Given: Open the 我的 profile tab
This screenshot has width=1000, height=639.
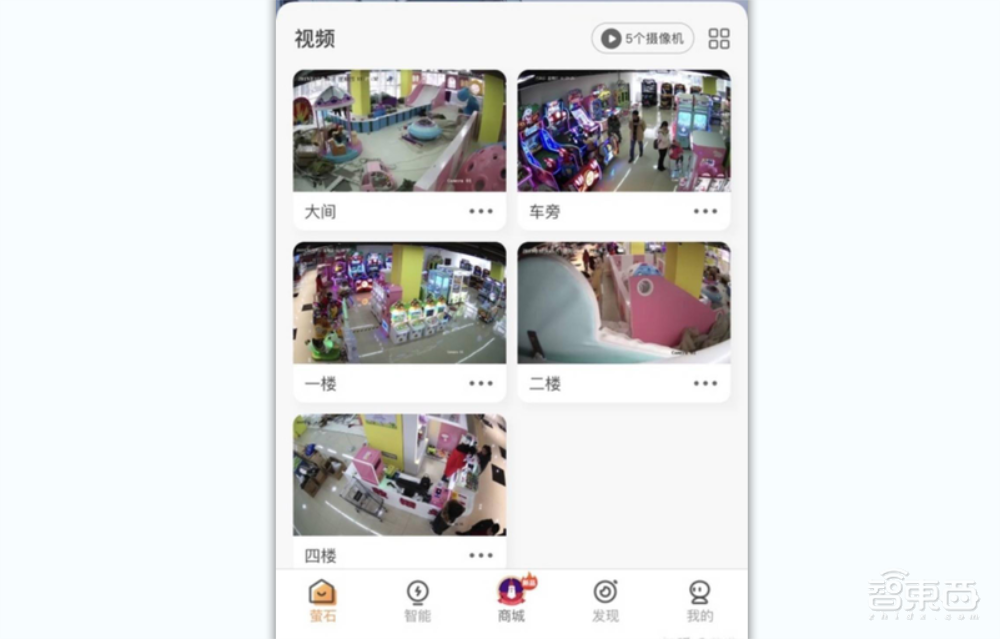Looking at the screenshot, I should [699, 601].
